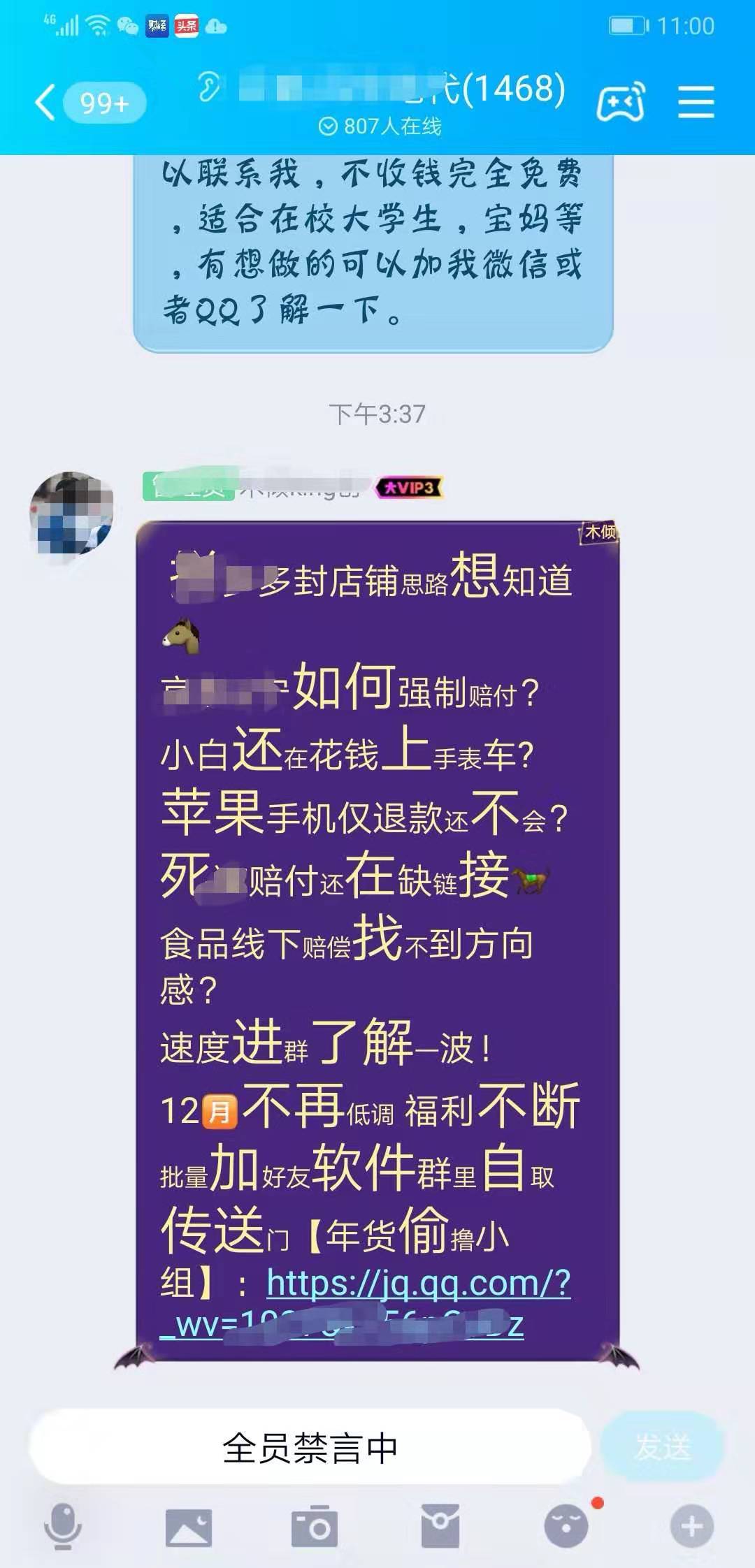The height and width of the screenshot is (1568, 755).
Task: Go back to the message list
Action: click(46, 103)
